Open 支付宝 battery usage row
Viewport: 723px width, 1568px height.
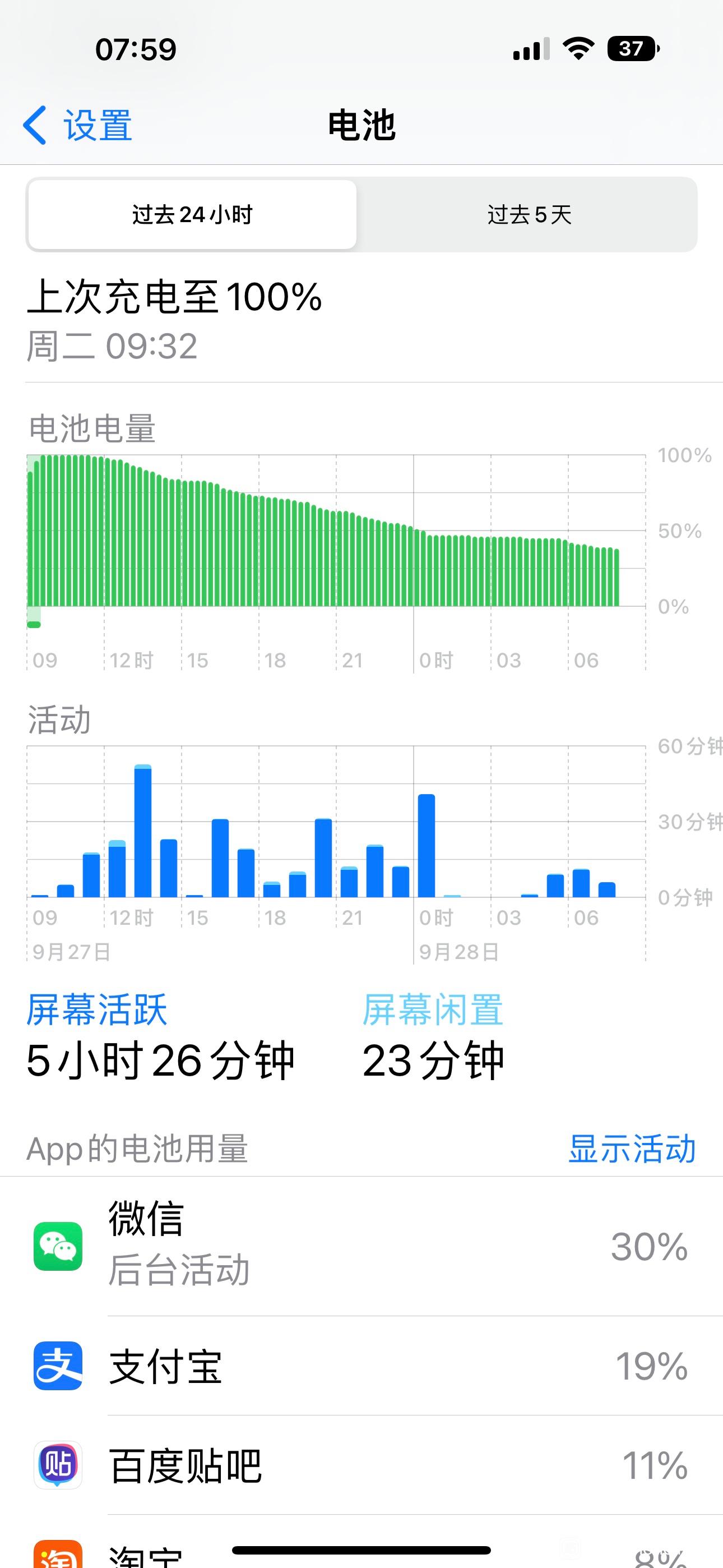(x=361, y=1366)
